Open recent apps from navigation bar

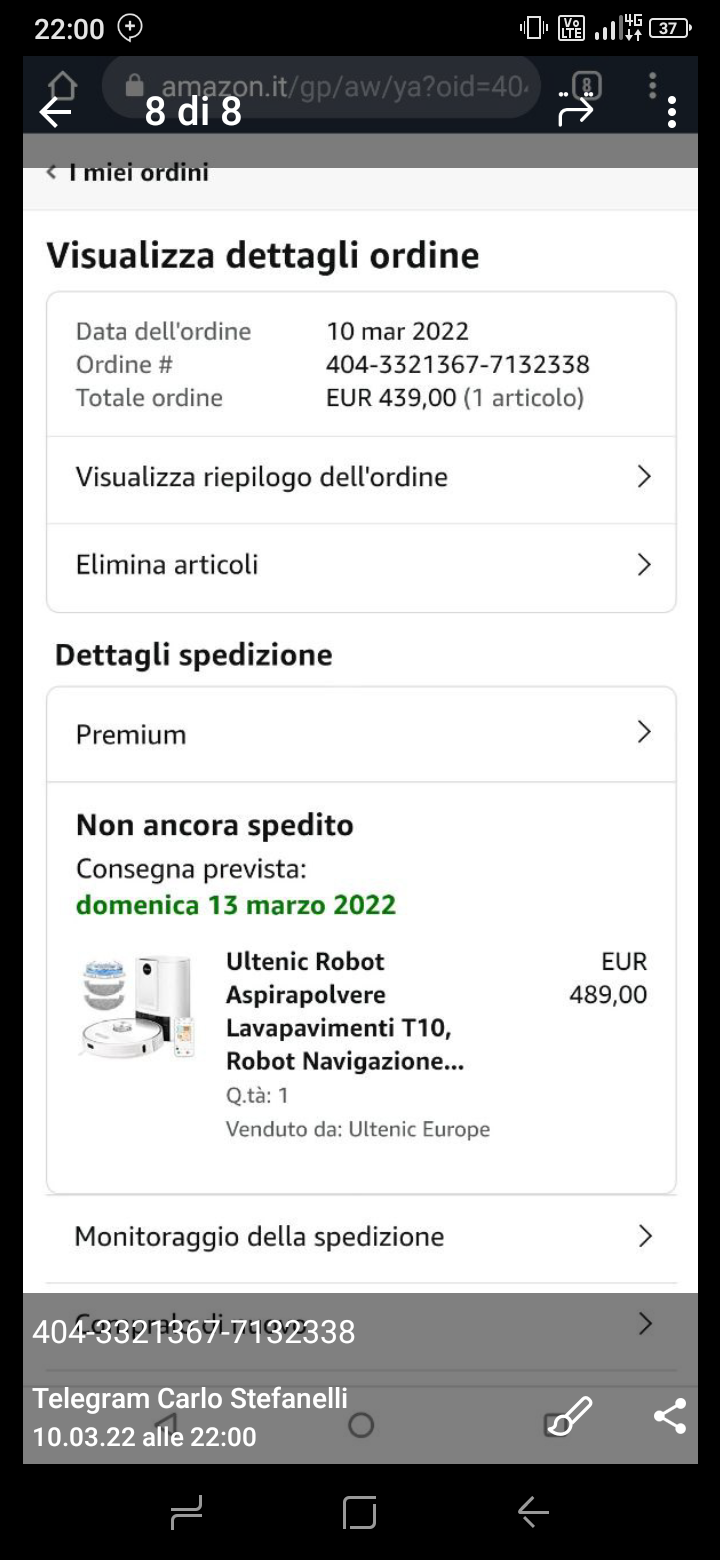187,1512
